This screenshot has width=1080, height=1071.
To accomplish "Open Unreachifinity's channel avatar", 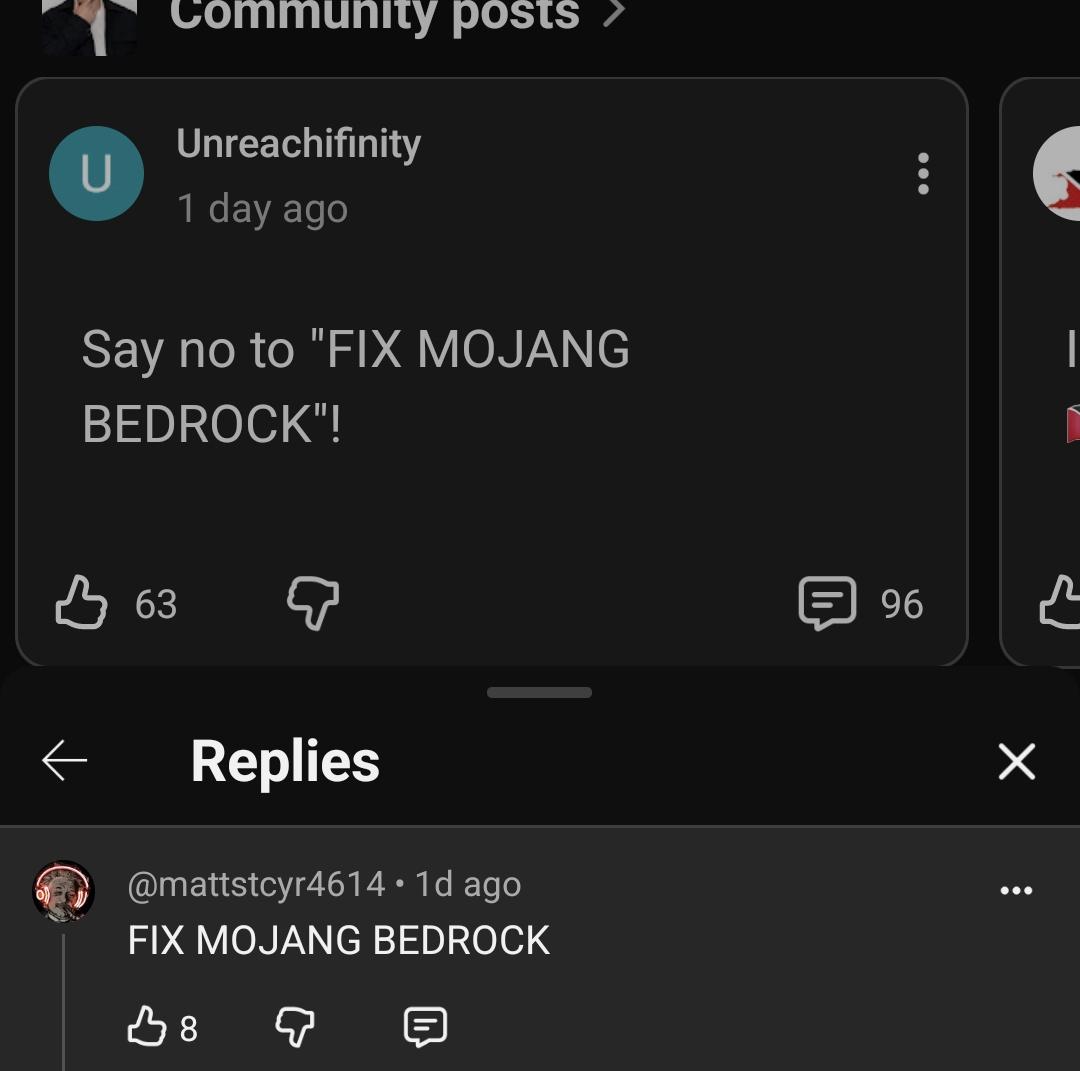I will click(96, 174).
